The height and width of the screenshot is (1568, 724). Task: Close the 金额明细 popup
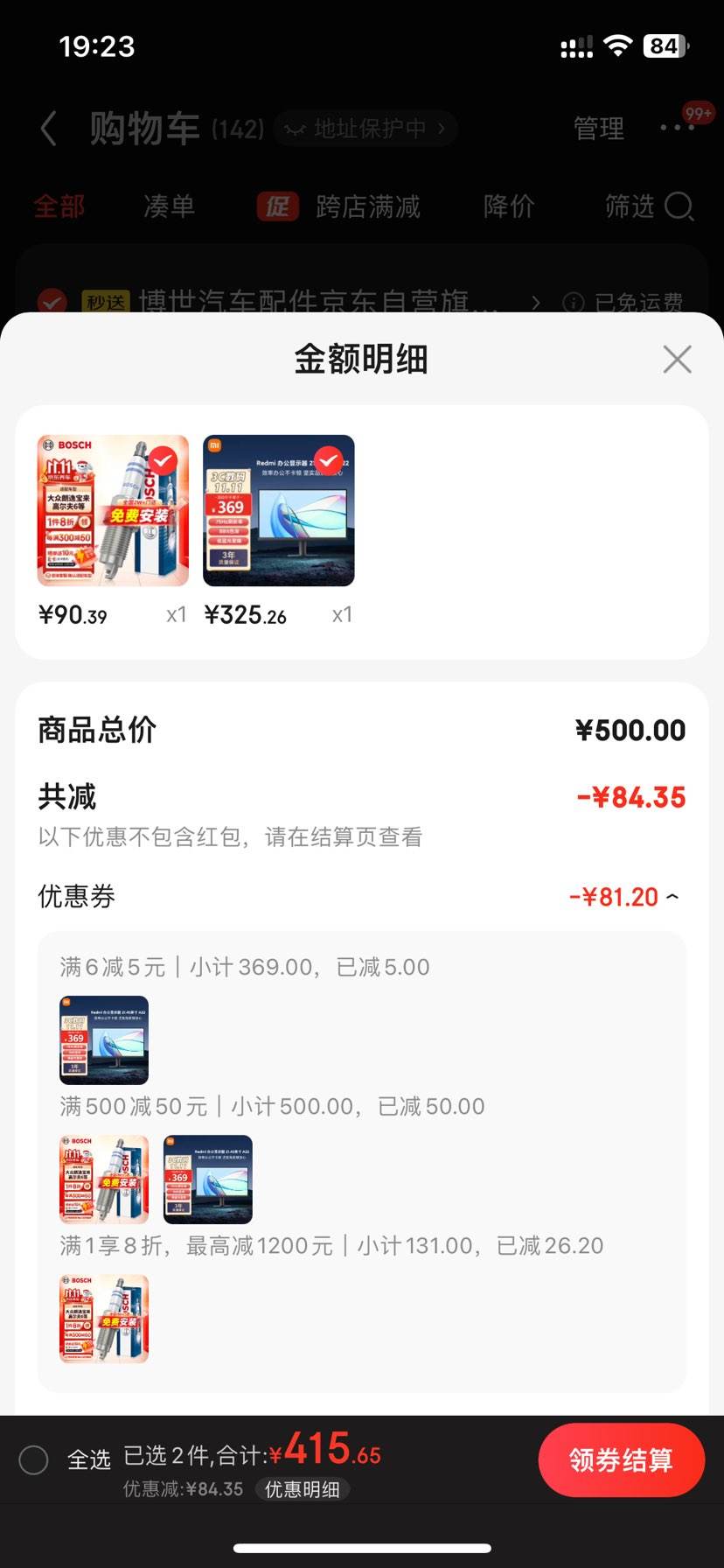677,359
